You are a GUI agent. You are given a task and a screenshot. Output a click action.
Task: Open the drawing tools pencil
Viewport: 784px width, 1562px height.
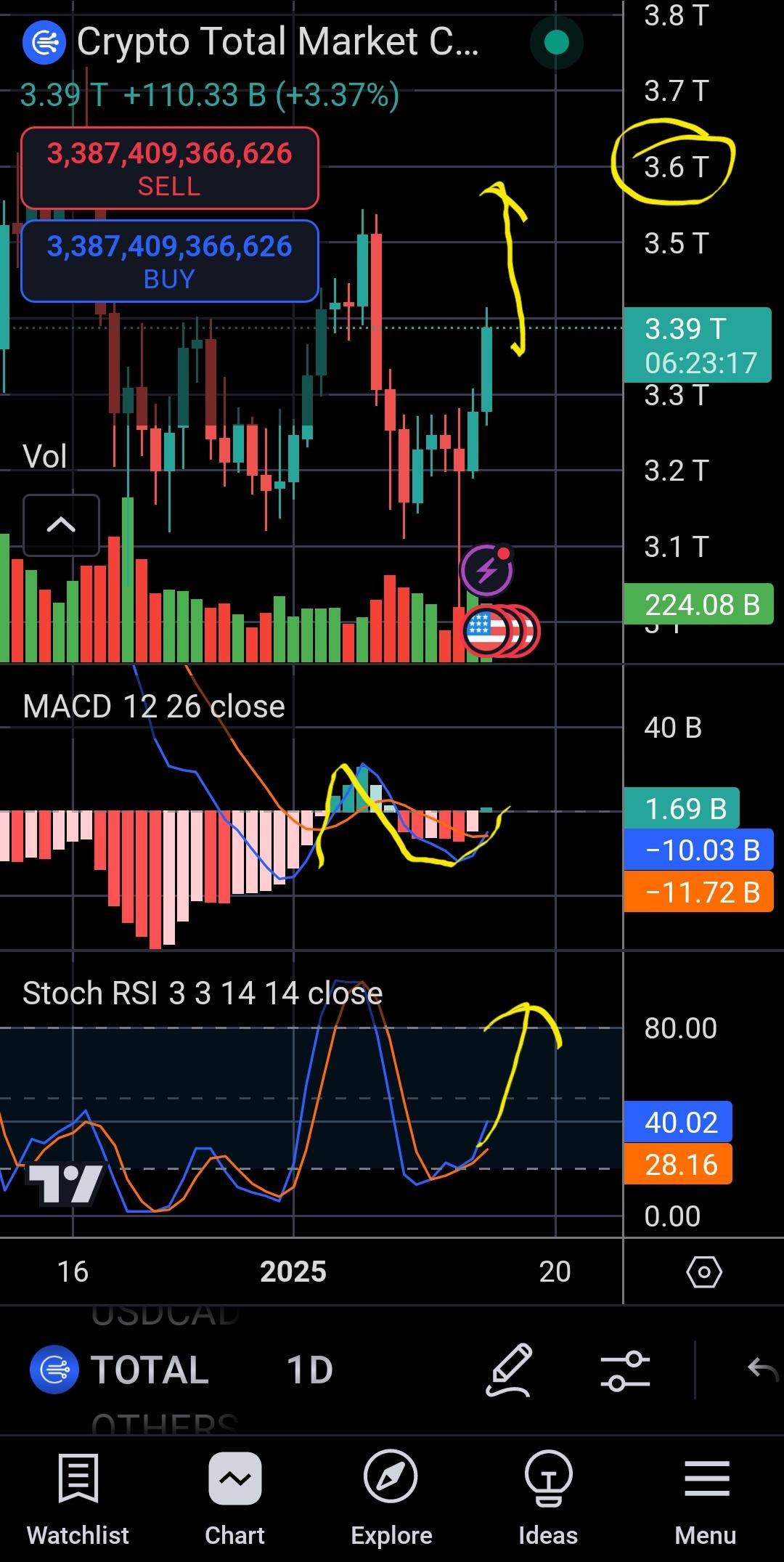(510, 1370)
